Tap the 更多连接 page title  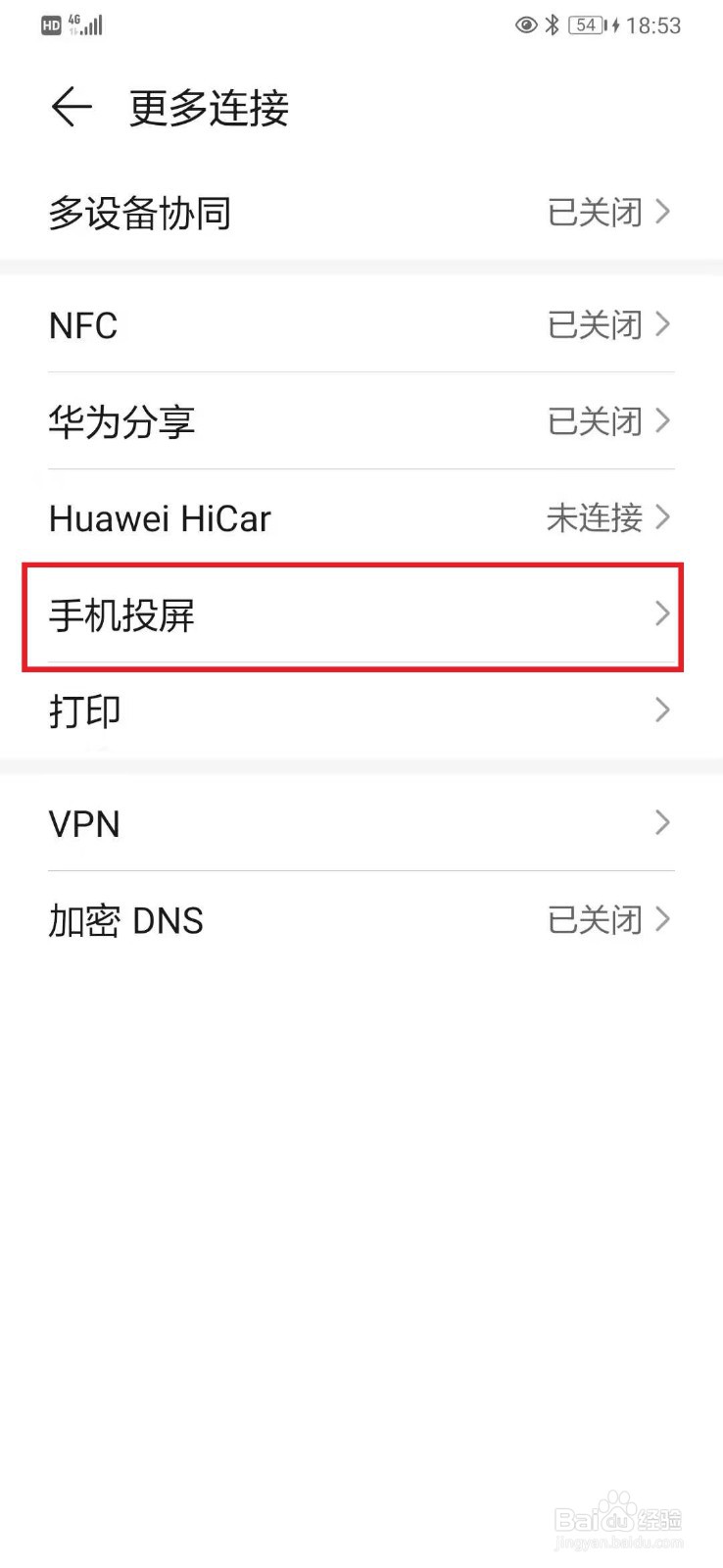coord(208,108)
